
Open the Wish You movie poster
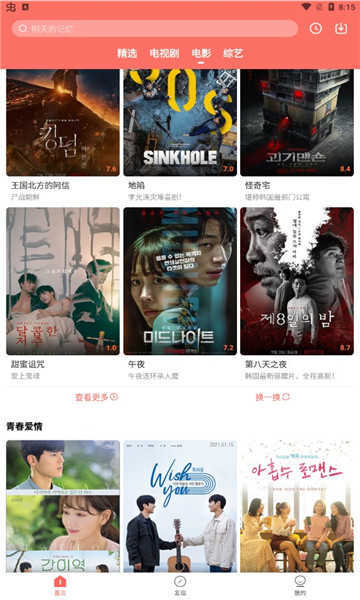coord(180,506)
